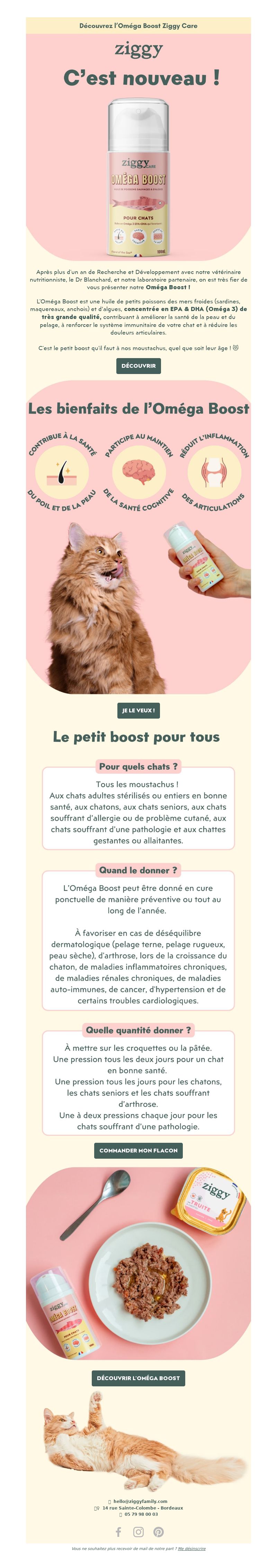The width and height of the screenshot is (277, 1568).
Task: Select the JE LE VEUX ! button
Action: pyautogui.click(x=138, y=710)
